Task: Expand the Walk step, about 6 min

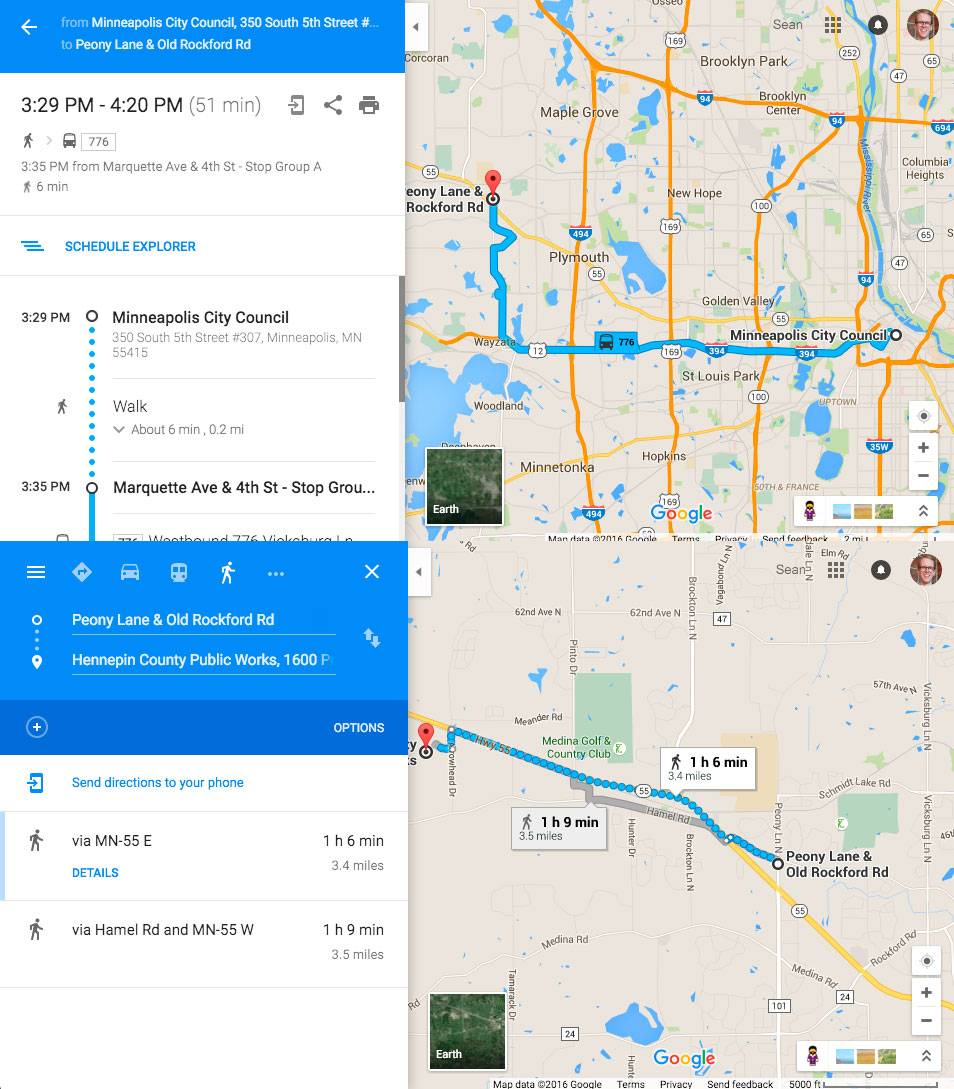Action: (x=120, y=429)
